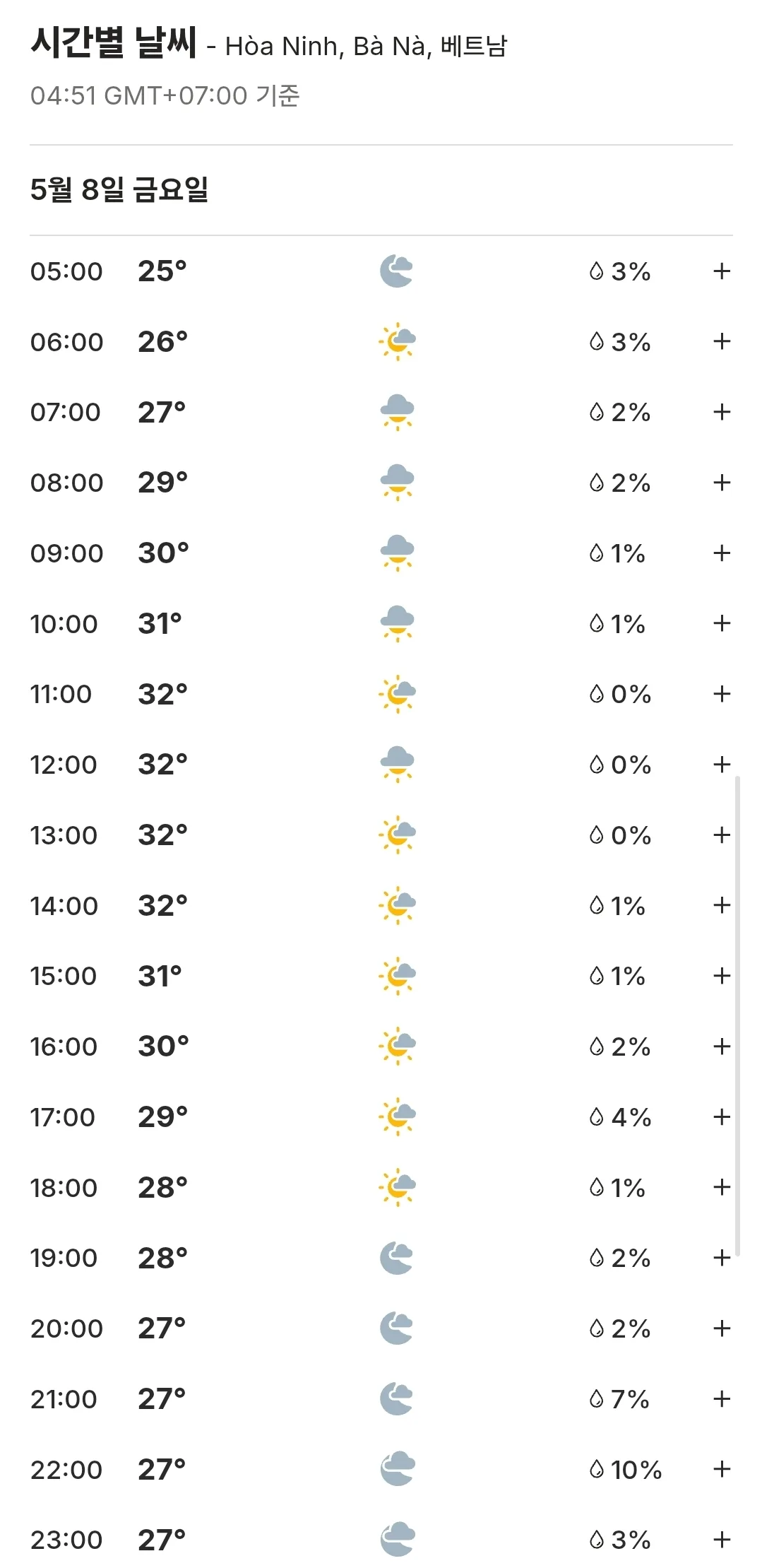Expand the 18:00 forecast row
The width and height of the screenshot is (762, 1568).
click(721, 1187)
